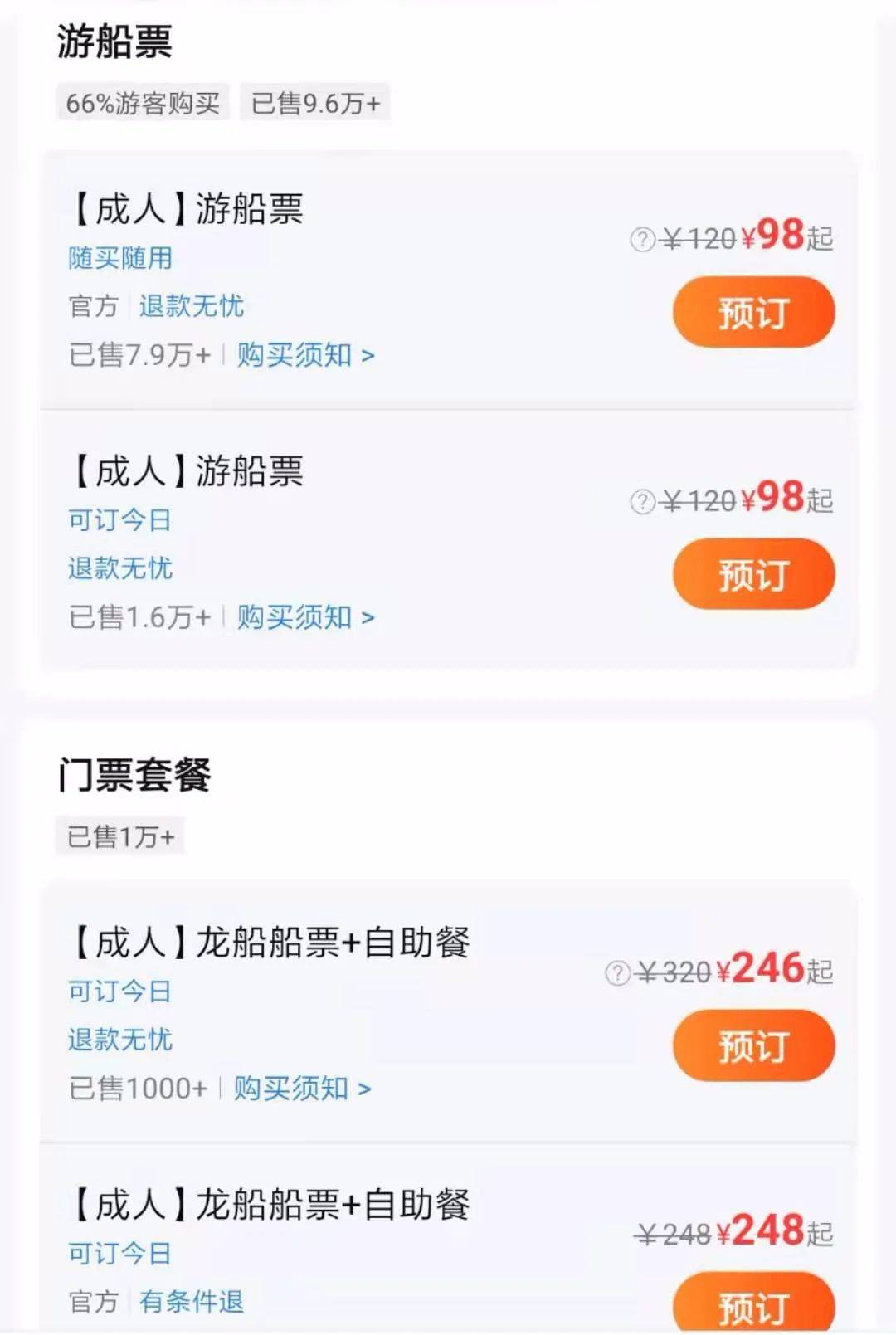The width and height of the screenshot is (896, 1335).
Task: Tap the price help icon for 随买随用 ticket
Action: (642, 240)
